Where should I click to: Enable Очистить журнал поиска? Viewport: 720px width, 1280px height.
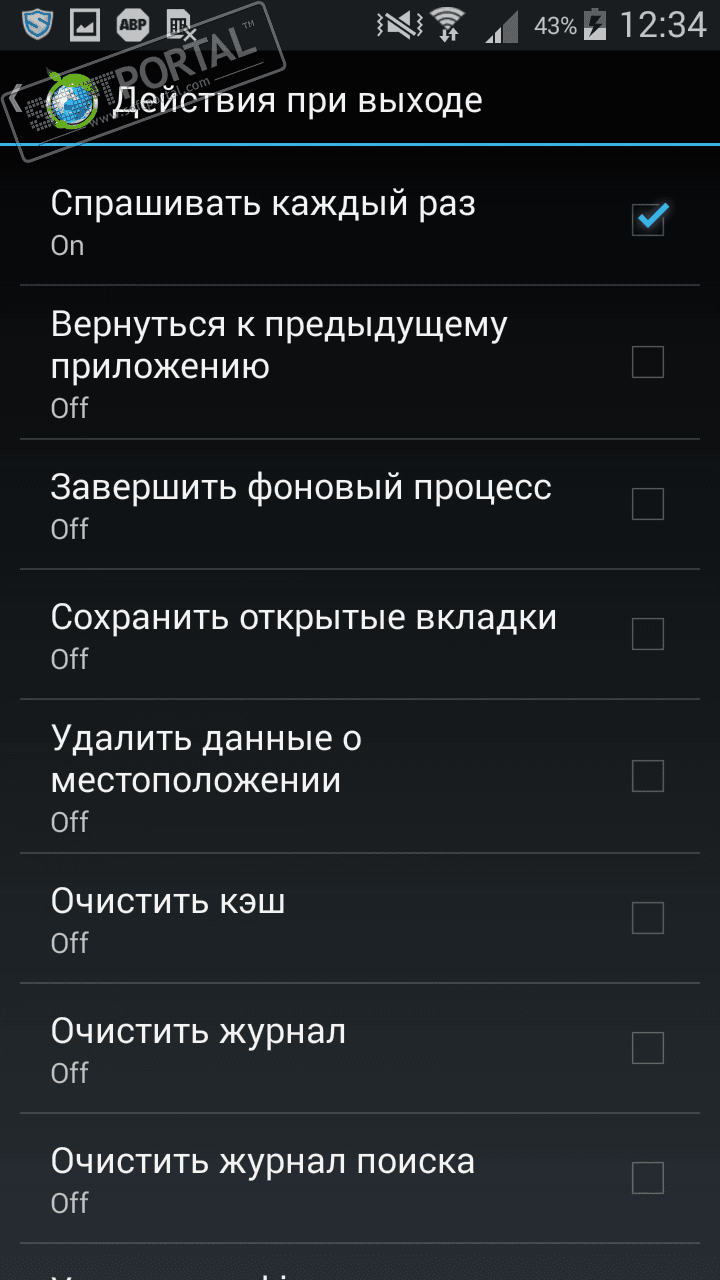648,1178
